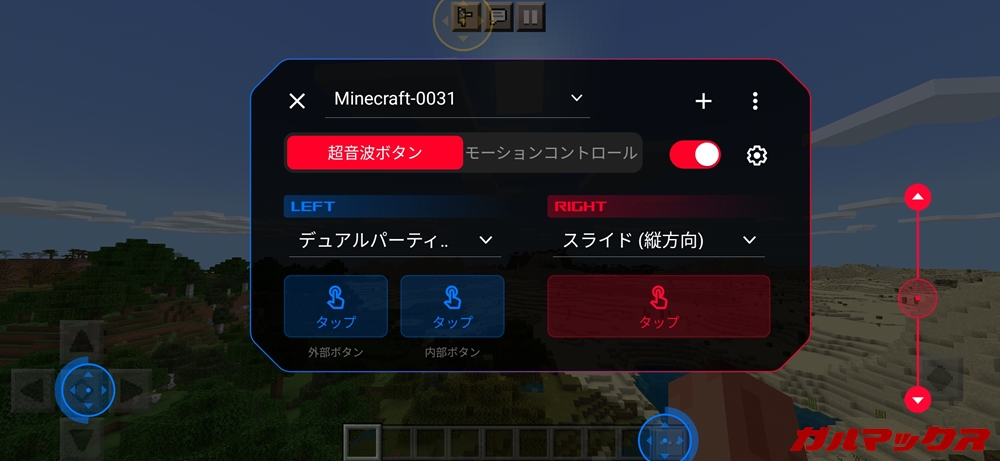Open the three-dot overflow menu
Image resolution: width=1000 pixels, height=461 pixels.
tap(755, 101)
